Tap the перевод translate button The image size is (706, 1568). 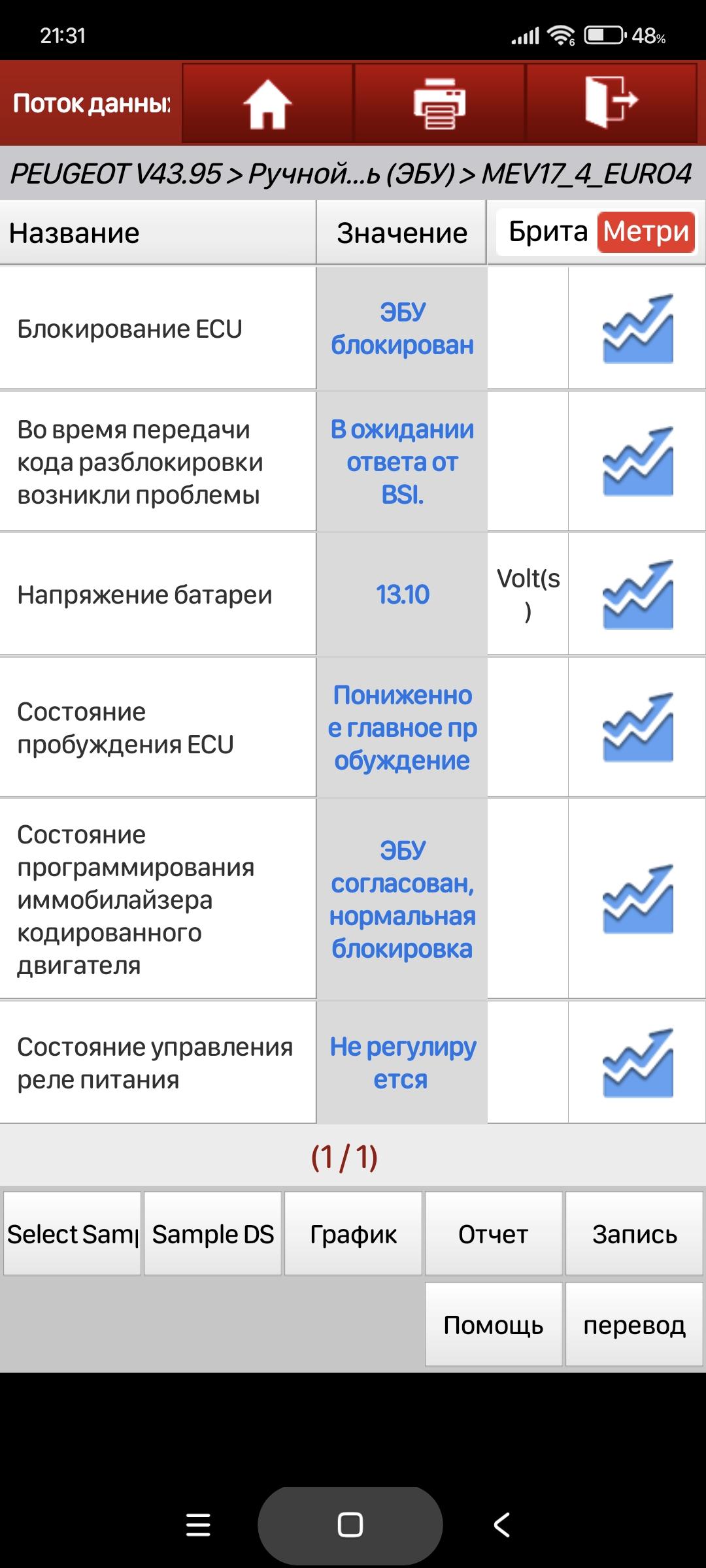(x=634, y=1324)
